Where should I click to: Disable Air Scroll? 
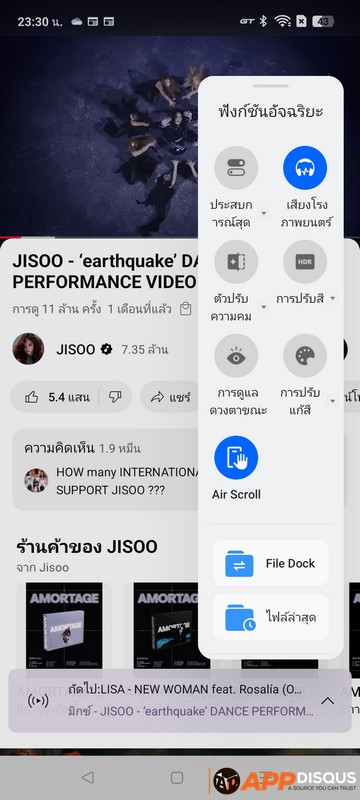tap(236, 457)
